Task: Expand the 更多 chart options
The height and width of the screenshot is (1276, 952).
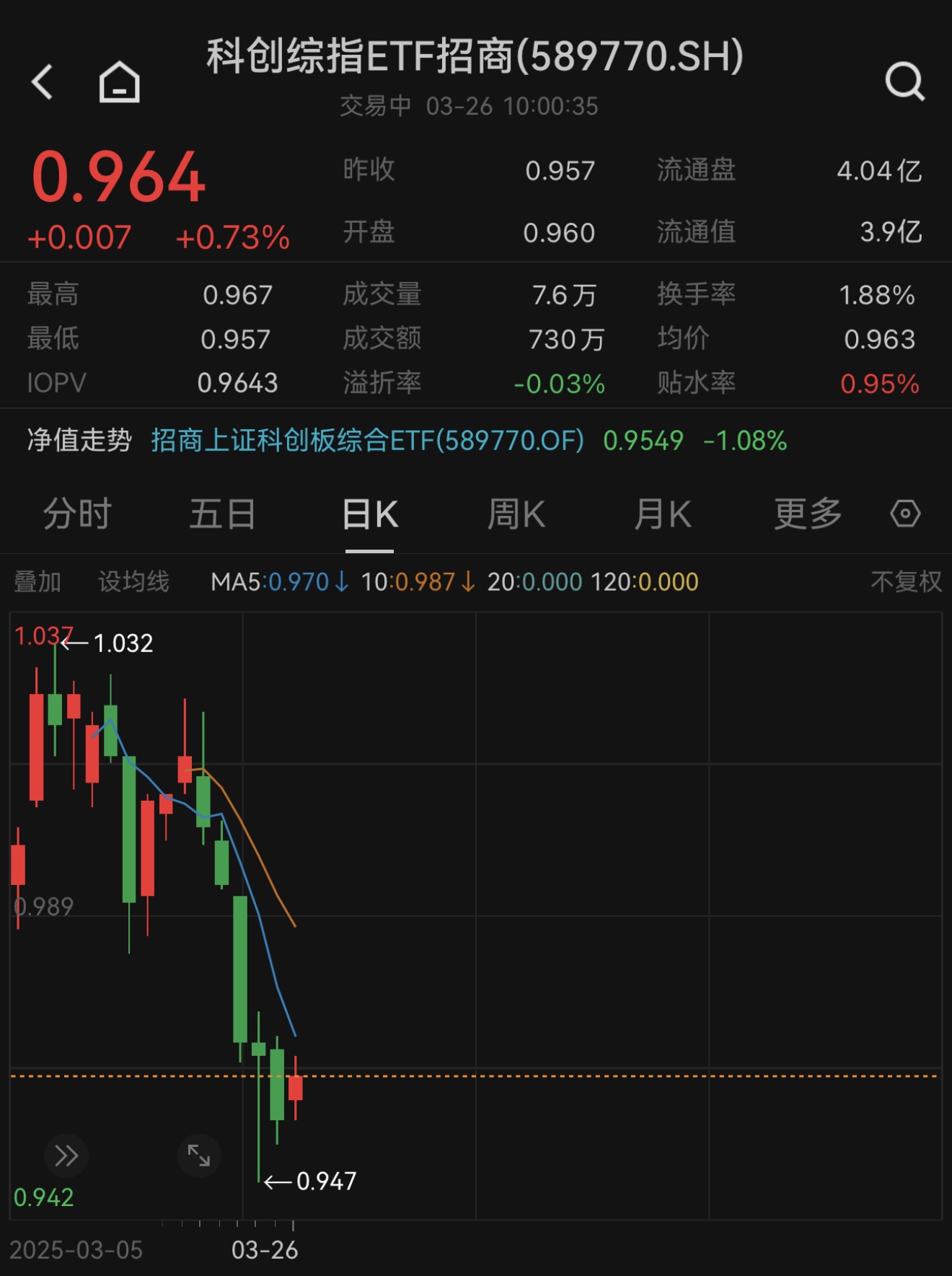Action: 806,514
